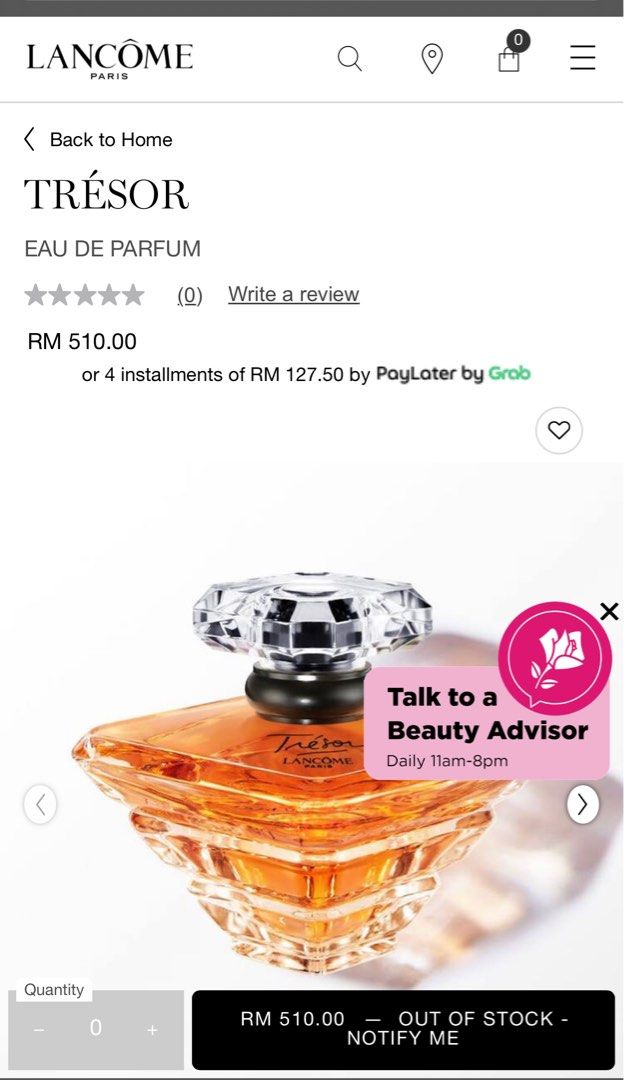Open the hamburger menu
This screenshot has width=624, height=1080.
tap(582, 58)
